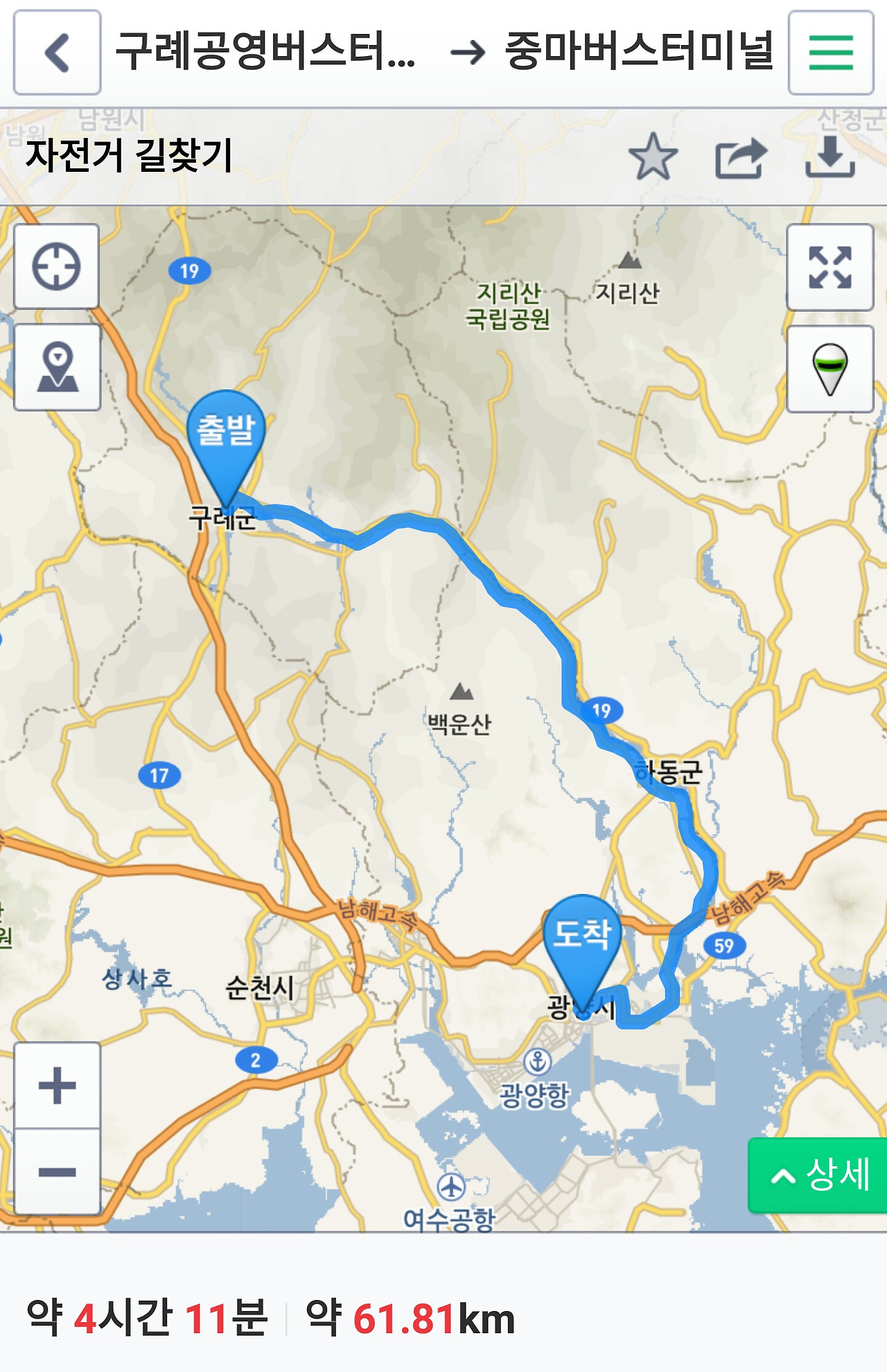887x1372 pixels.
Task: Open the green hamburger menu
Action: 830,53
